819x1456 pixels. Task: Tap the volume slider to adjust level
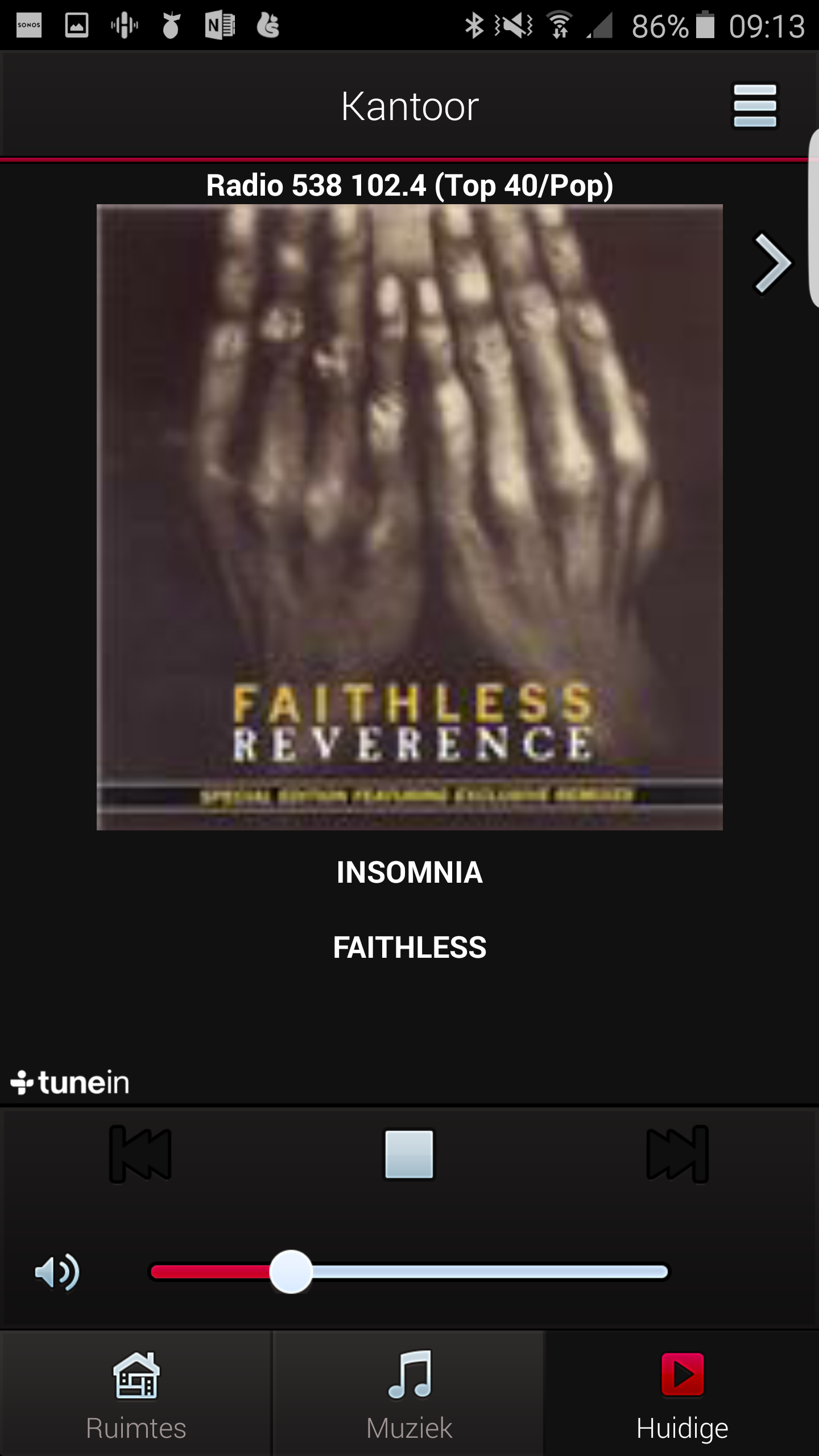click(409, 1272)
